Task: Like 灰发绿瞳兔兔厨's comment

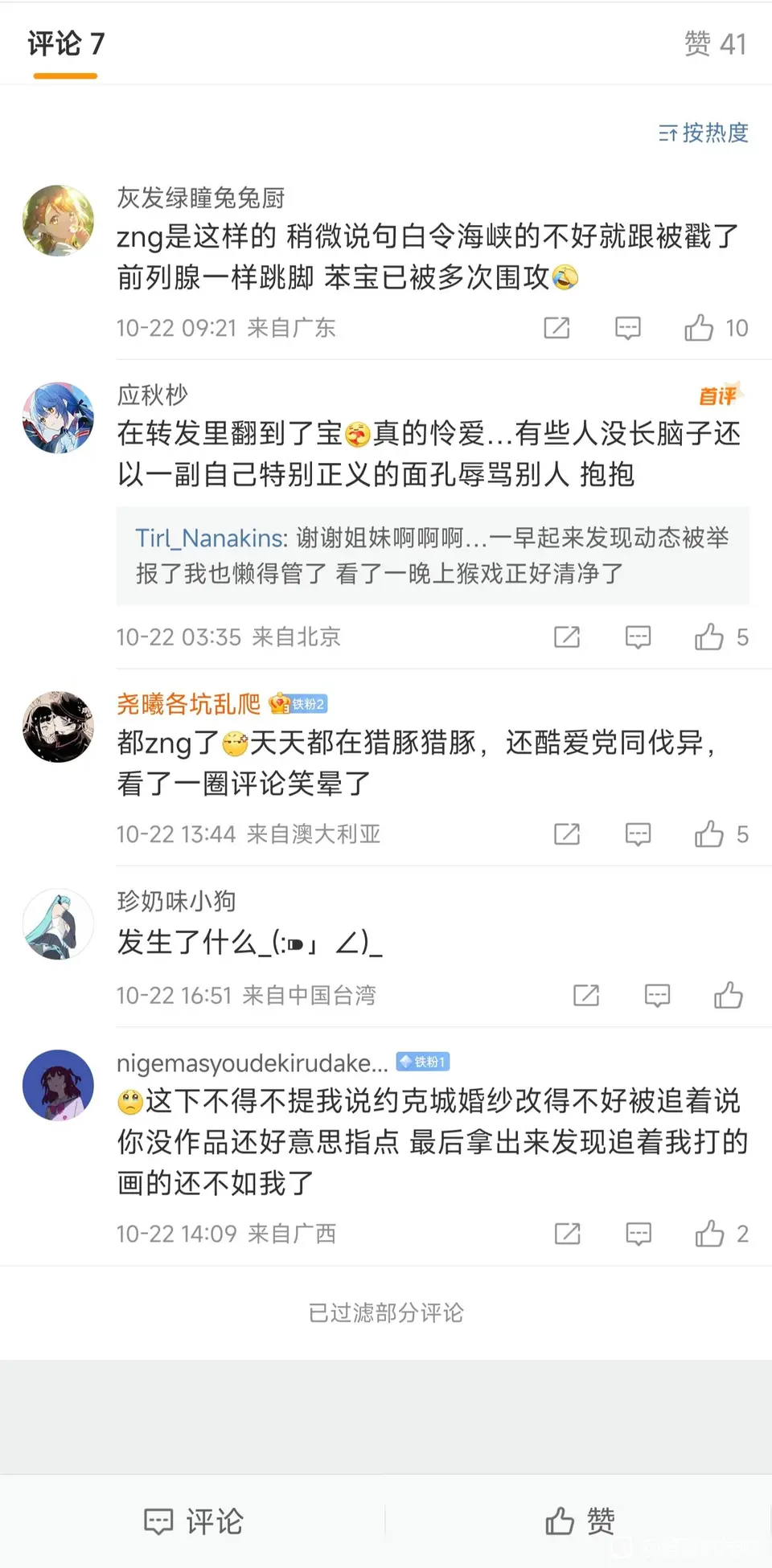Action: [699, 328]
